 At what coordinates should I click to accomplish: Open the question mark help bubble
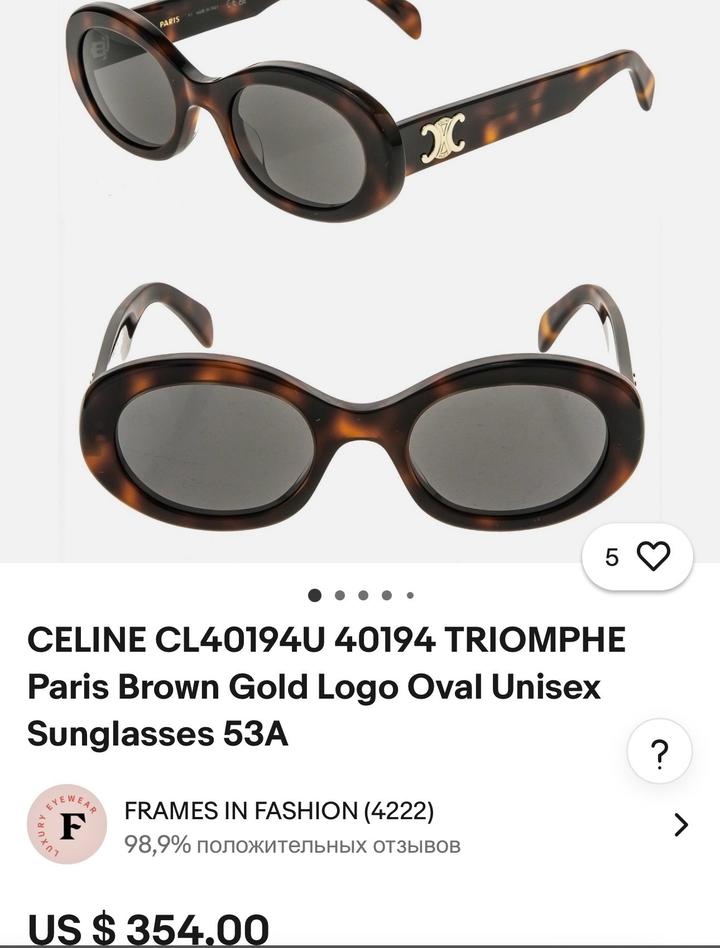click(659, 751)
